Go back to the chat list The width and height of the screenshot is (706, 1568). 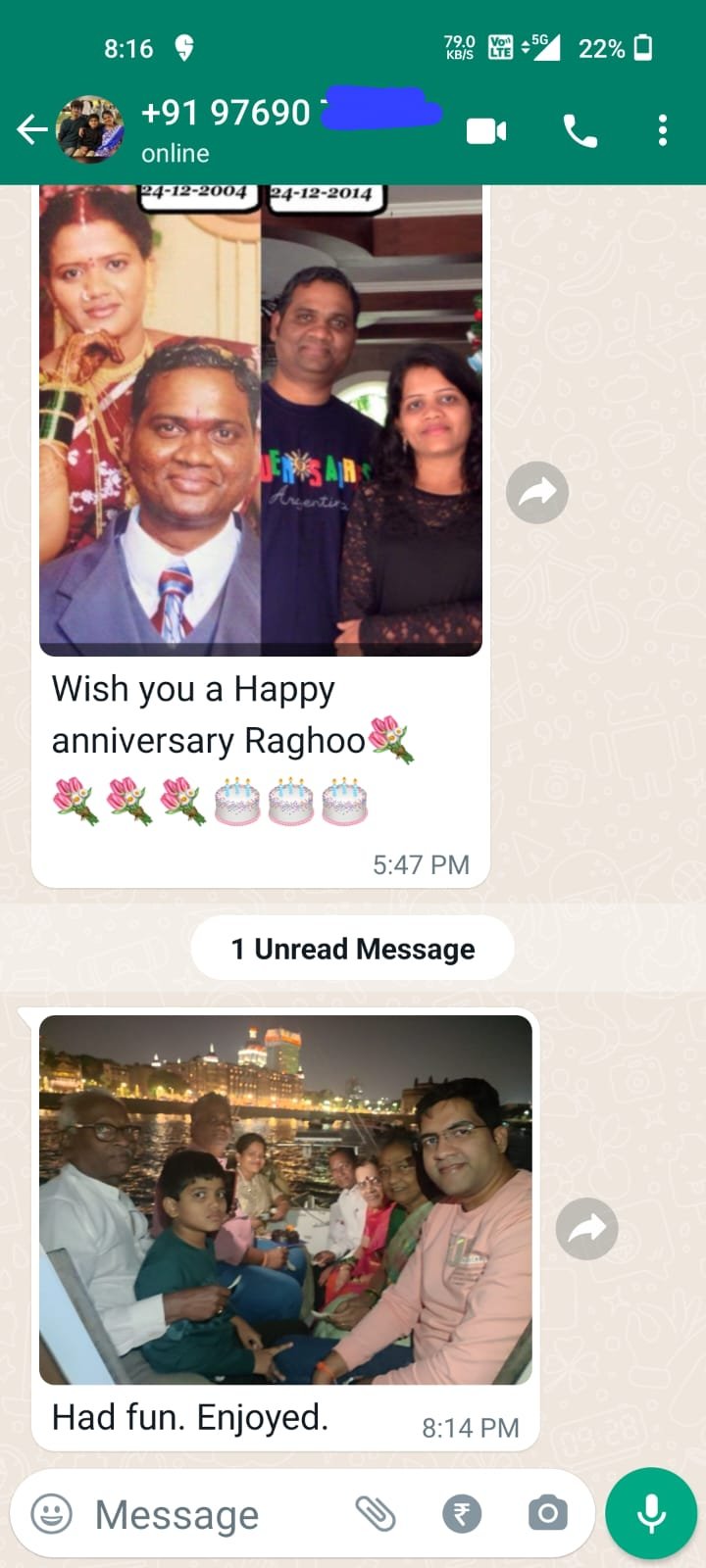(31, 129)
